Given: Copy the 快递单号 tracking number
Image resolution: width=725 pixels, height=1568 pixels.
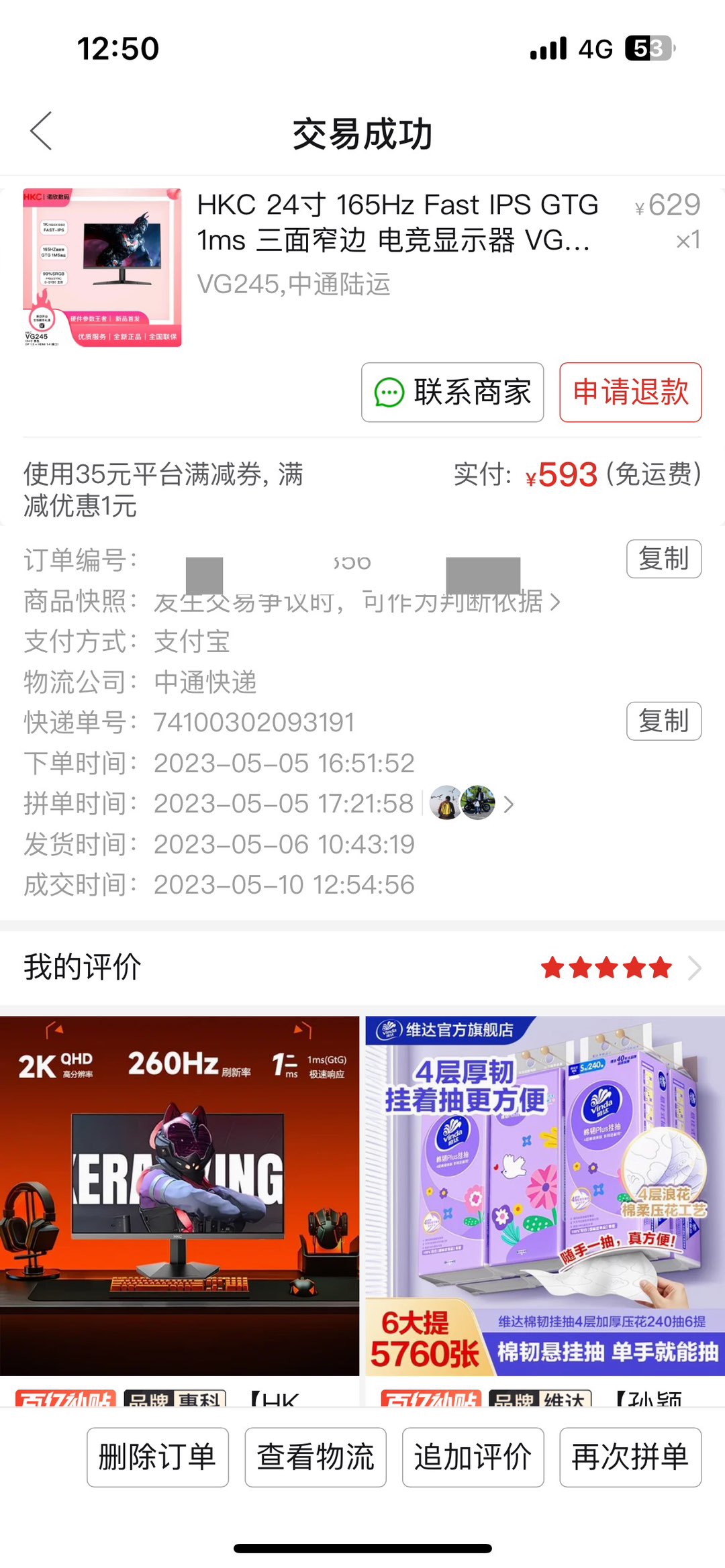Looking at the screenshot, I should 663,721.
